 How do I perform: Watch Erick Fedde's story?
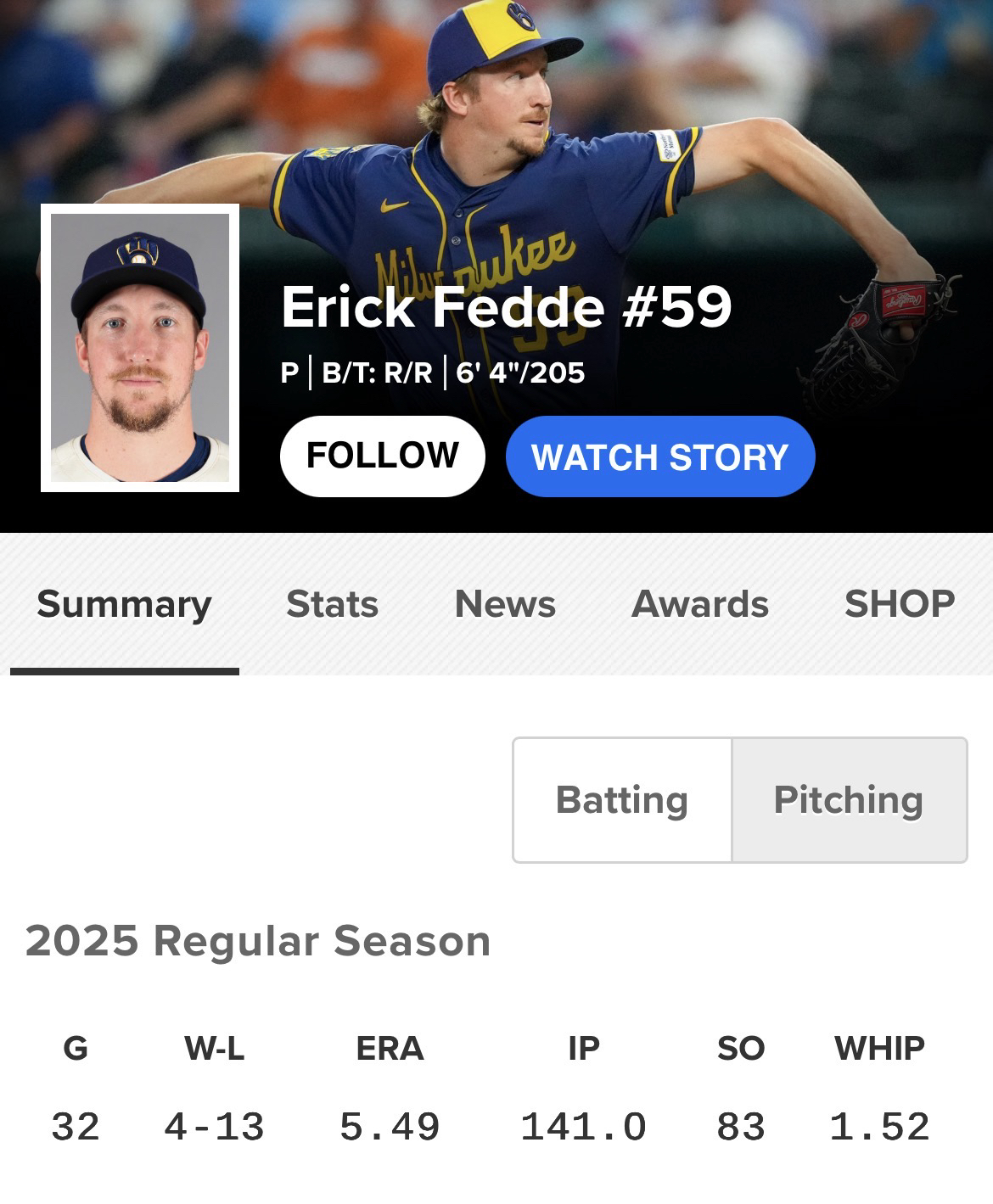click(x=659, y=456)
